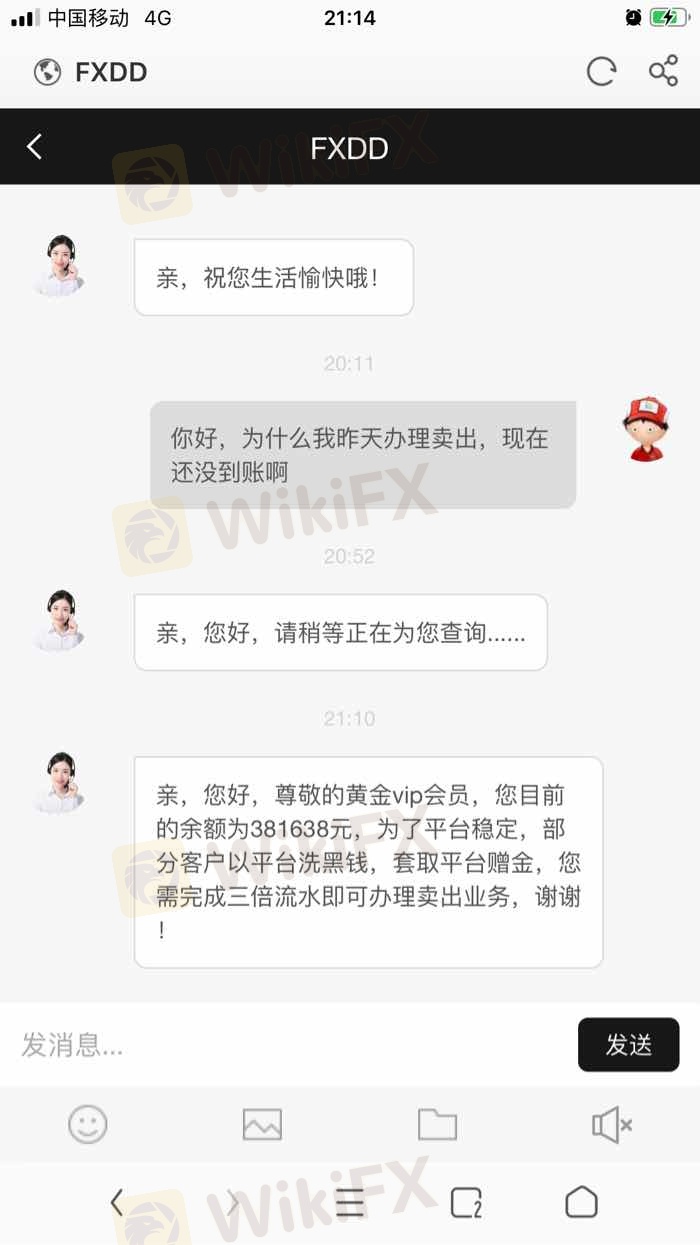Screen dimensions: 700x1245
Task: View the open browser tabs
Action: pyautogui.click(x=466, y=1202)
